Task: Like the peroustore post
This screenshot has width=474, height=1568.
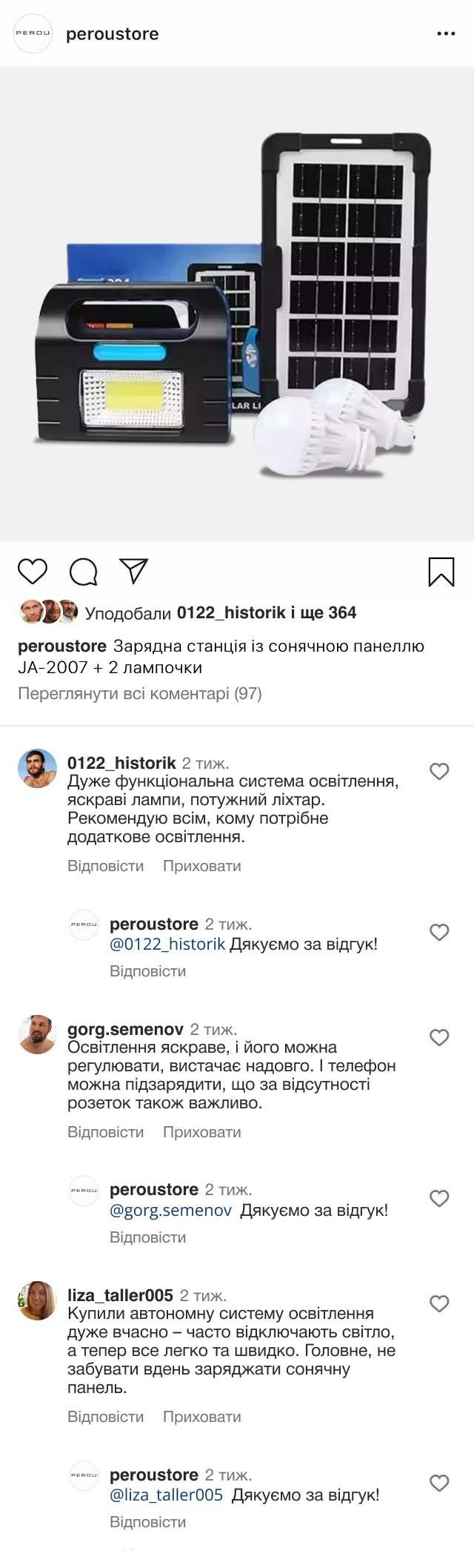Action: 33,572
